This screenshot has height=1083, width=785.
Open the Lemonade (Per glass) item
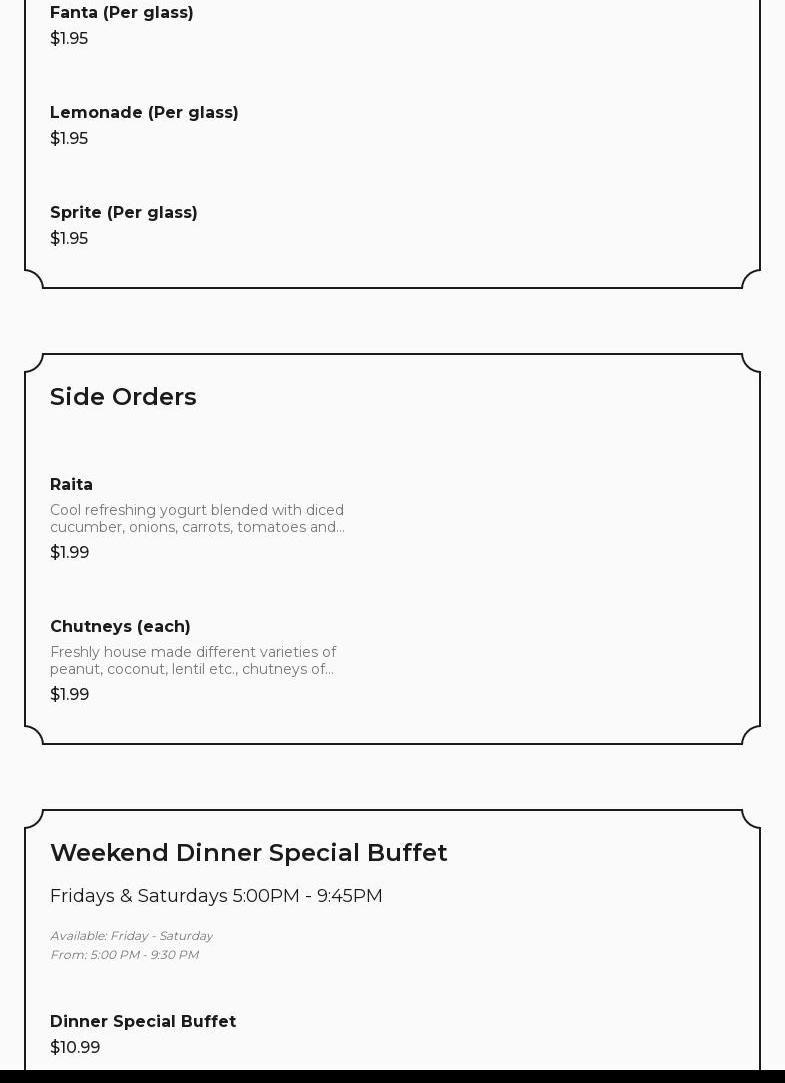coord(144,113)
